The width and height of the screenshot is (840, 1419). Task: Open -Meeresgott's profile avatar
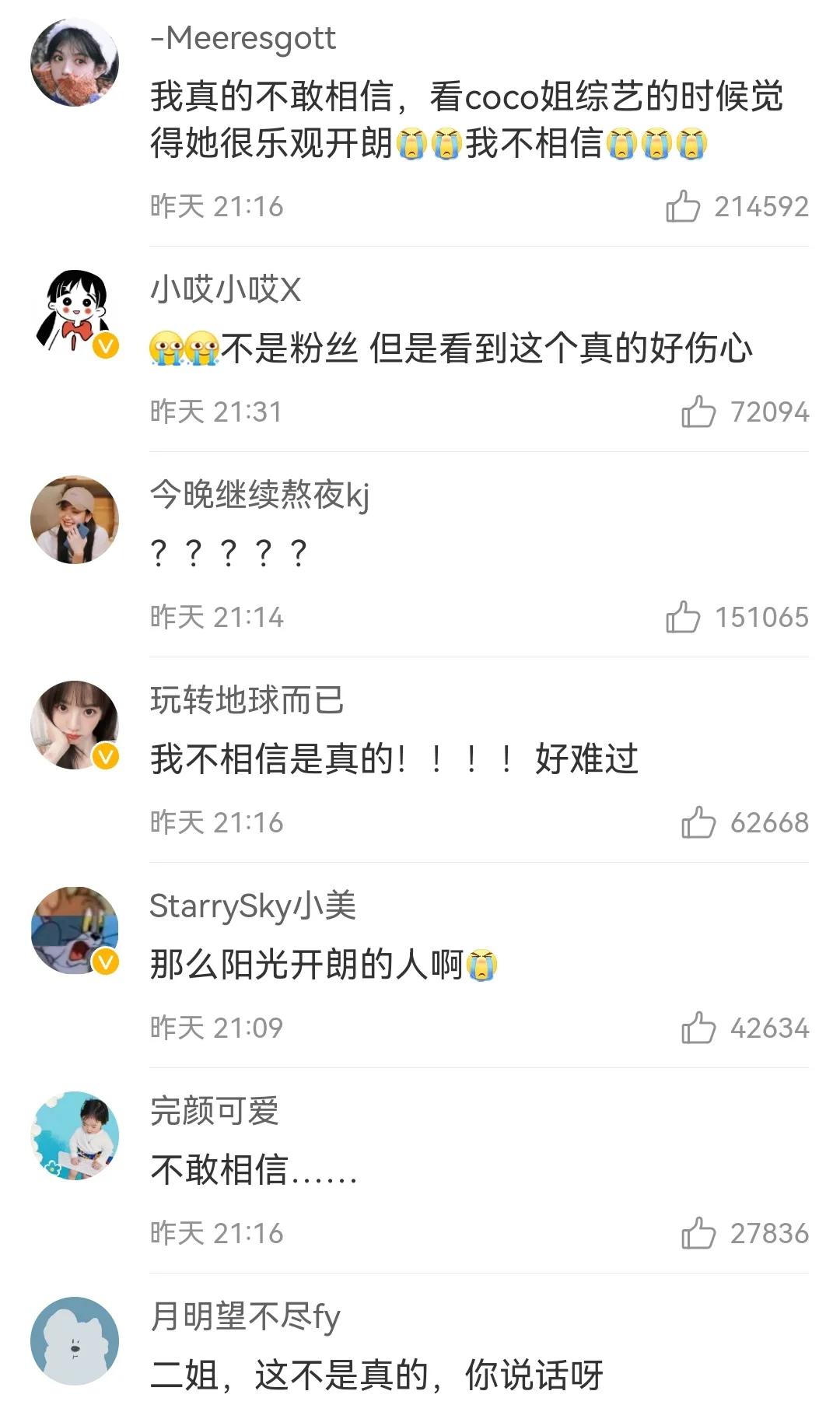point(75,62)
